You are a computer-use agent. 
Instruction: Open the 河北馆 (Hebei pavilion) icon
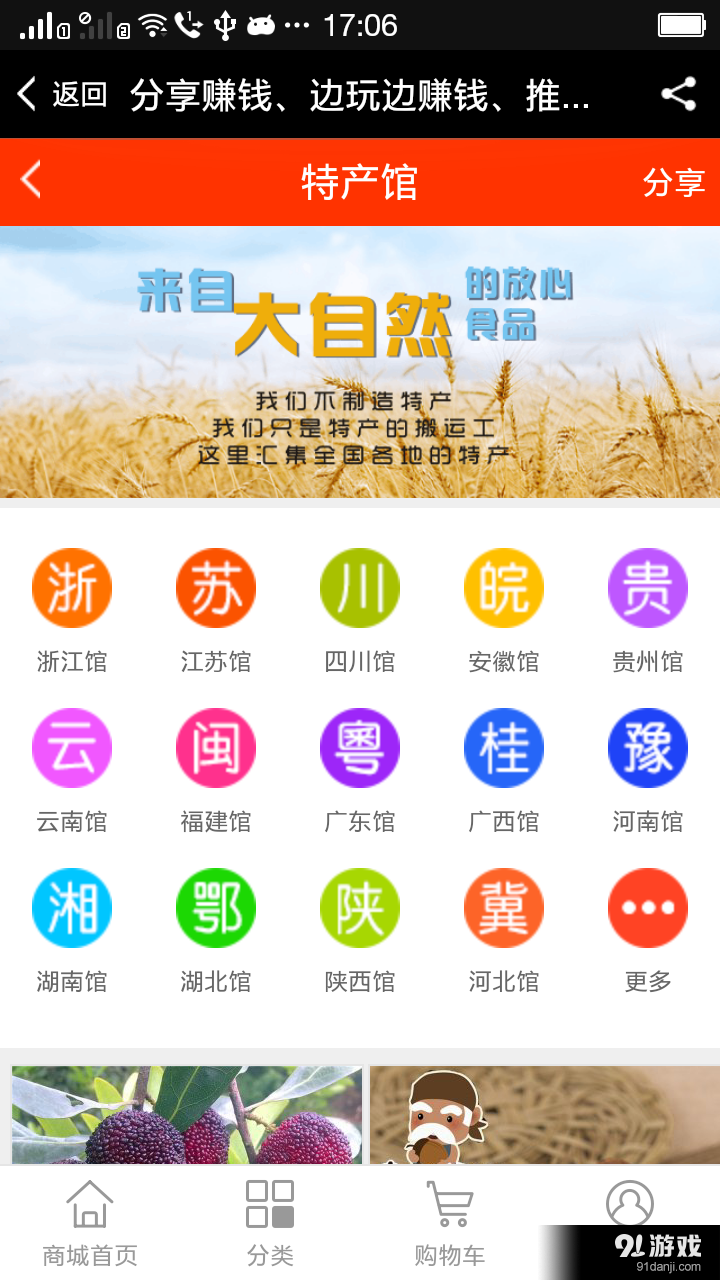pyautogui.click(x=504, y=908)
